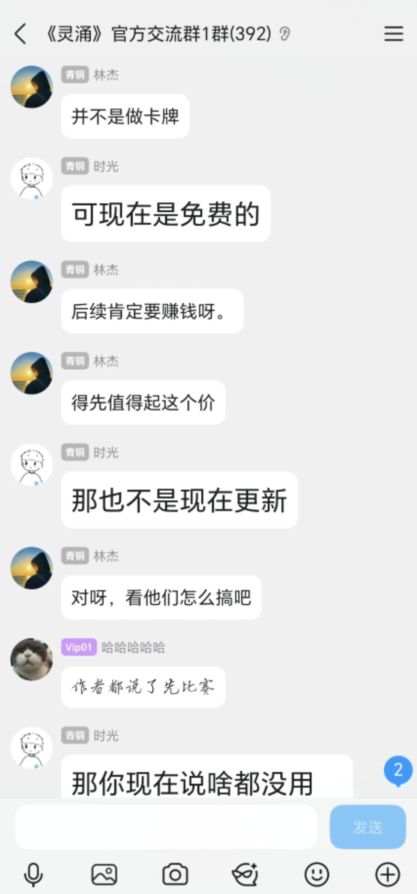
Task: Open 哈哈哈哈哈's cat avatar profile
Action: [x=31, y=659]
